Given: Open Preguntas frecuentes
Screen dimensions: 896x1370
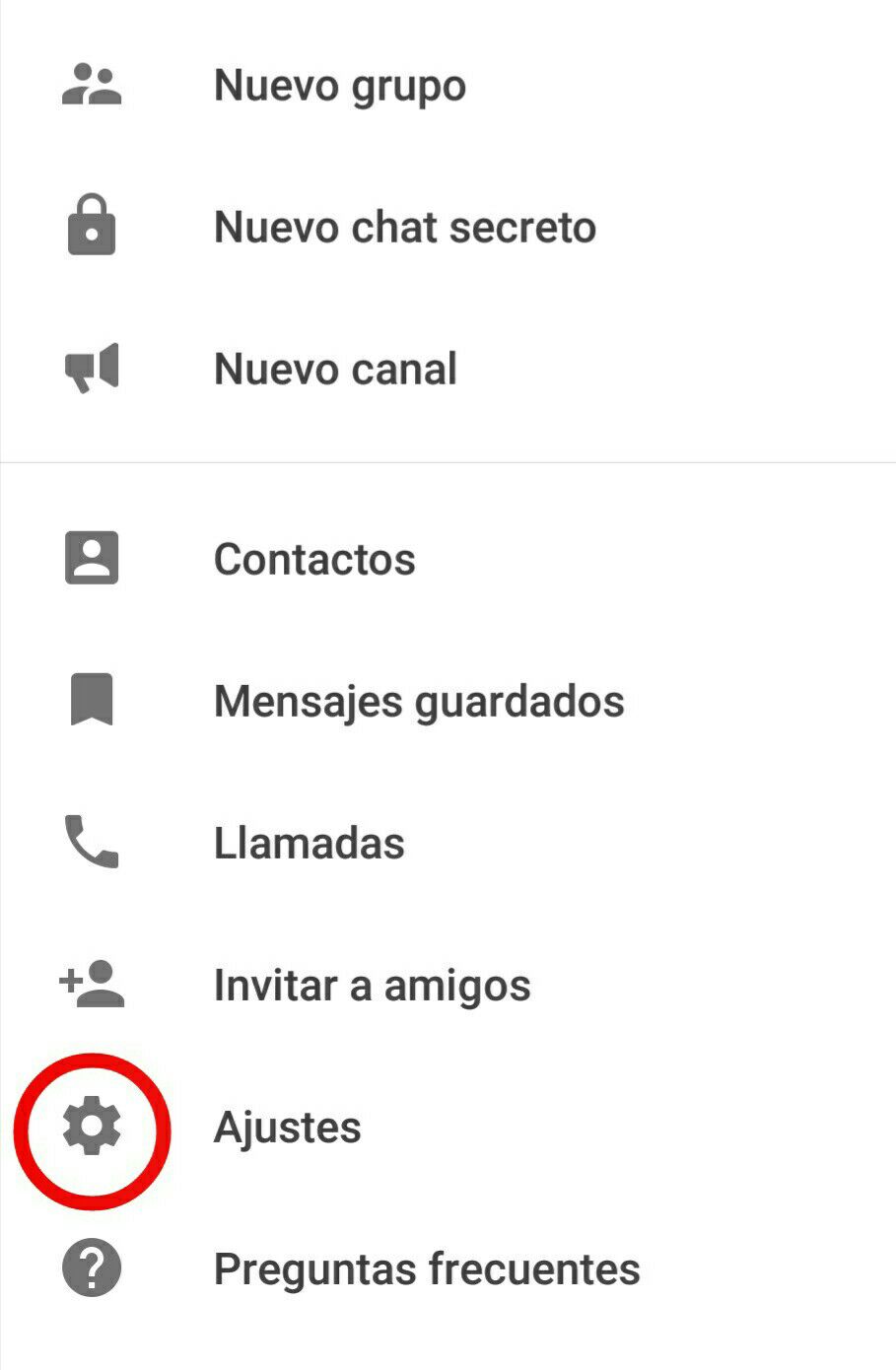Looking at the screenshot, I should click(426, 1269).
